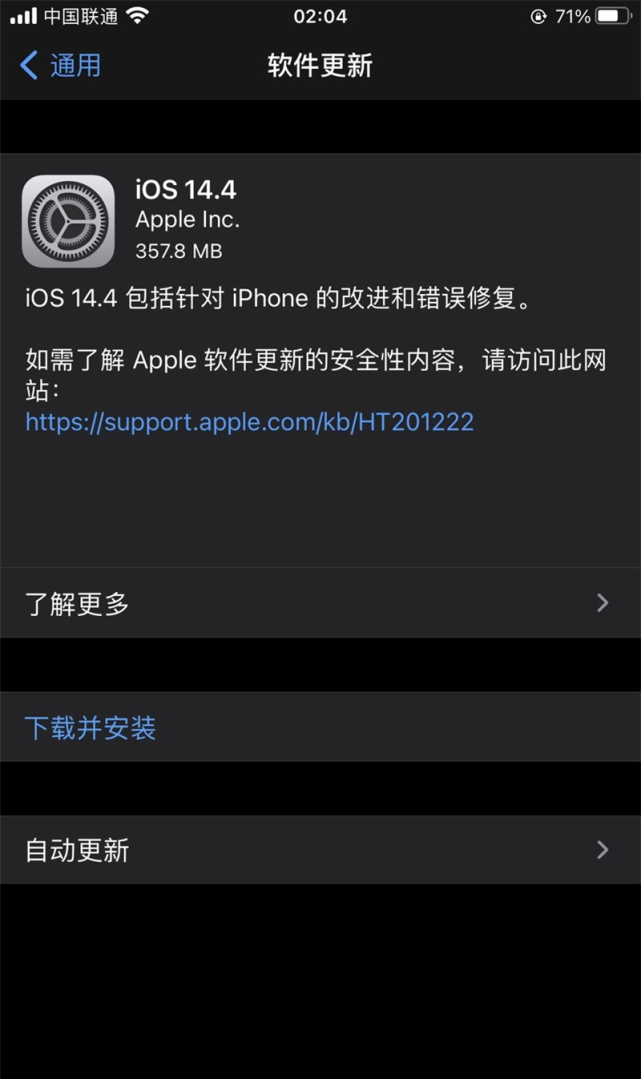This screenshot has width=641, height=1079.
Task: Open the 了解更多 row
Action: pos(320,603)
